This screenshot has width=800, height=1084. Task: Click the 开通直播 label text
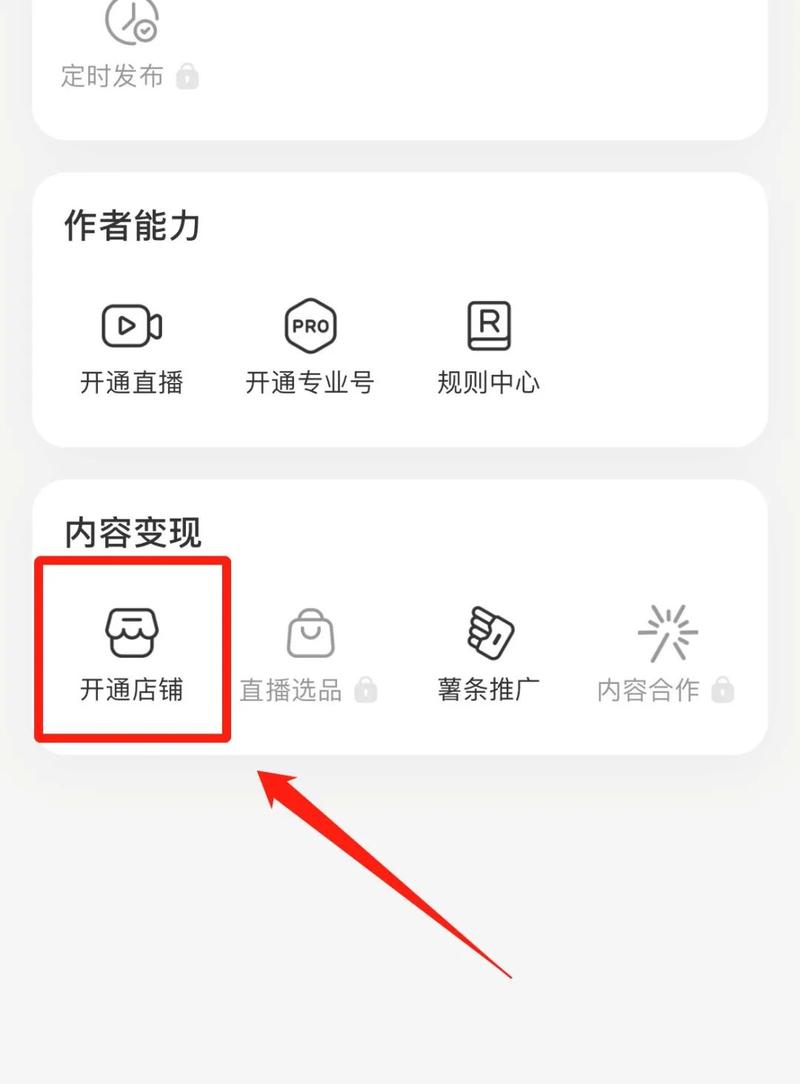(131, 382)
